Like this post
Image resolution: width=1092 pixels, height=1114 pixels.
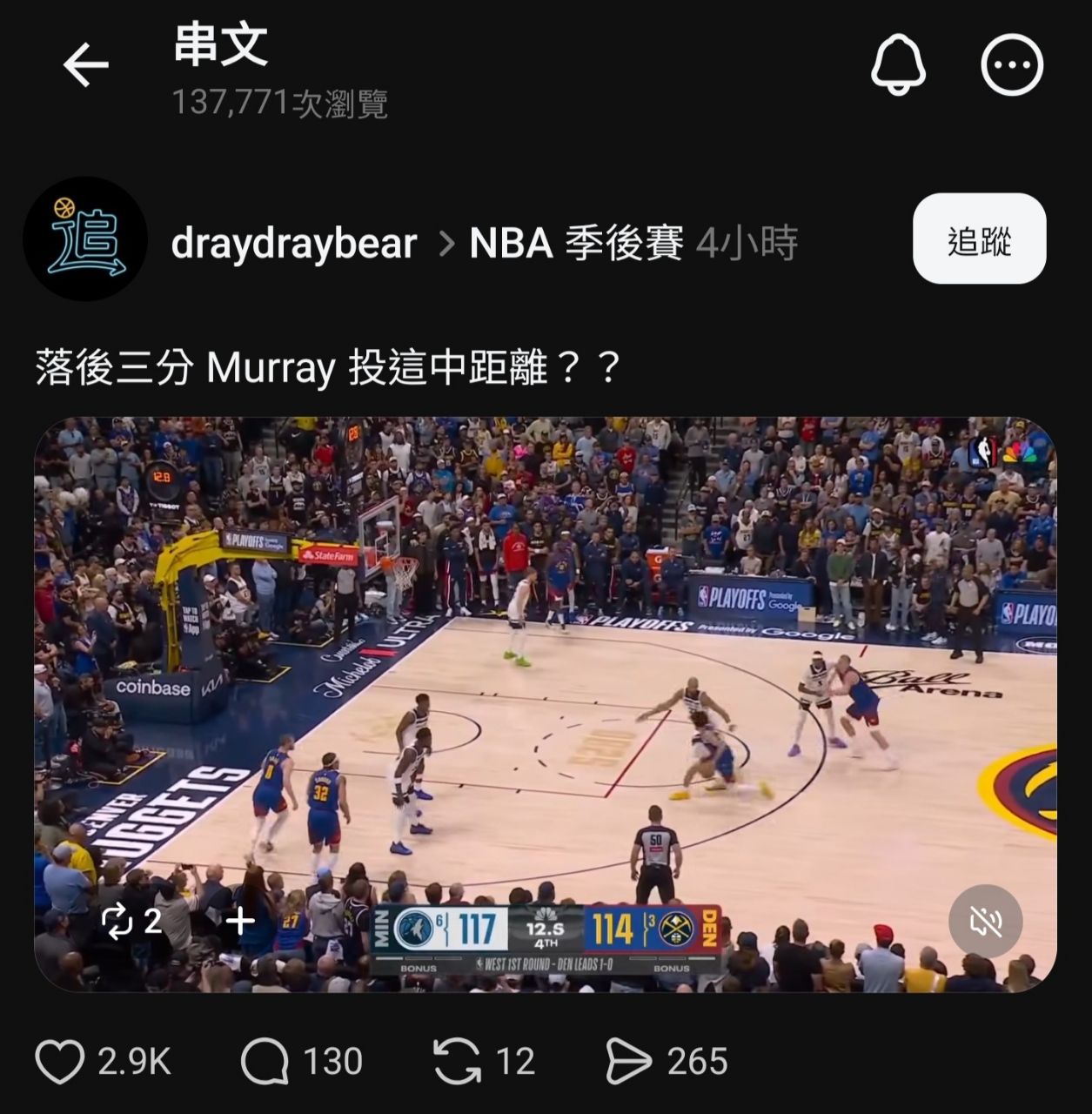pos(60,1062)
